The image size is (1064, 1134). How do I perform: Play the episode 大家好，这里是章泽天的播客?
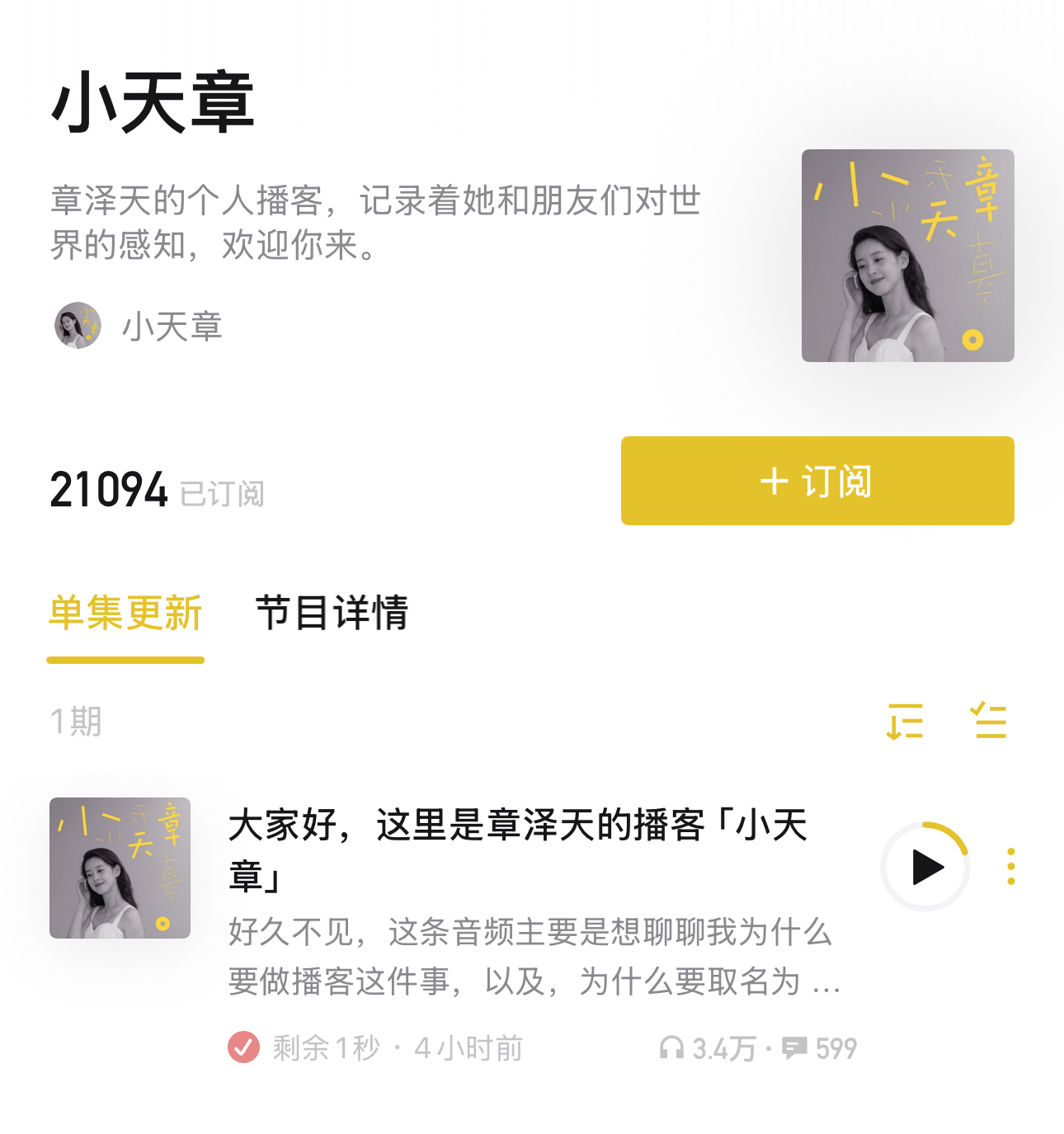[926, 867]
